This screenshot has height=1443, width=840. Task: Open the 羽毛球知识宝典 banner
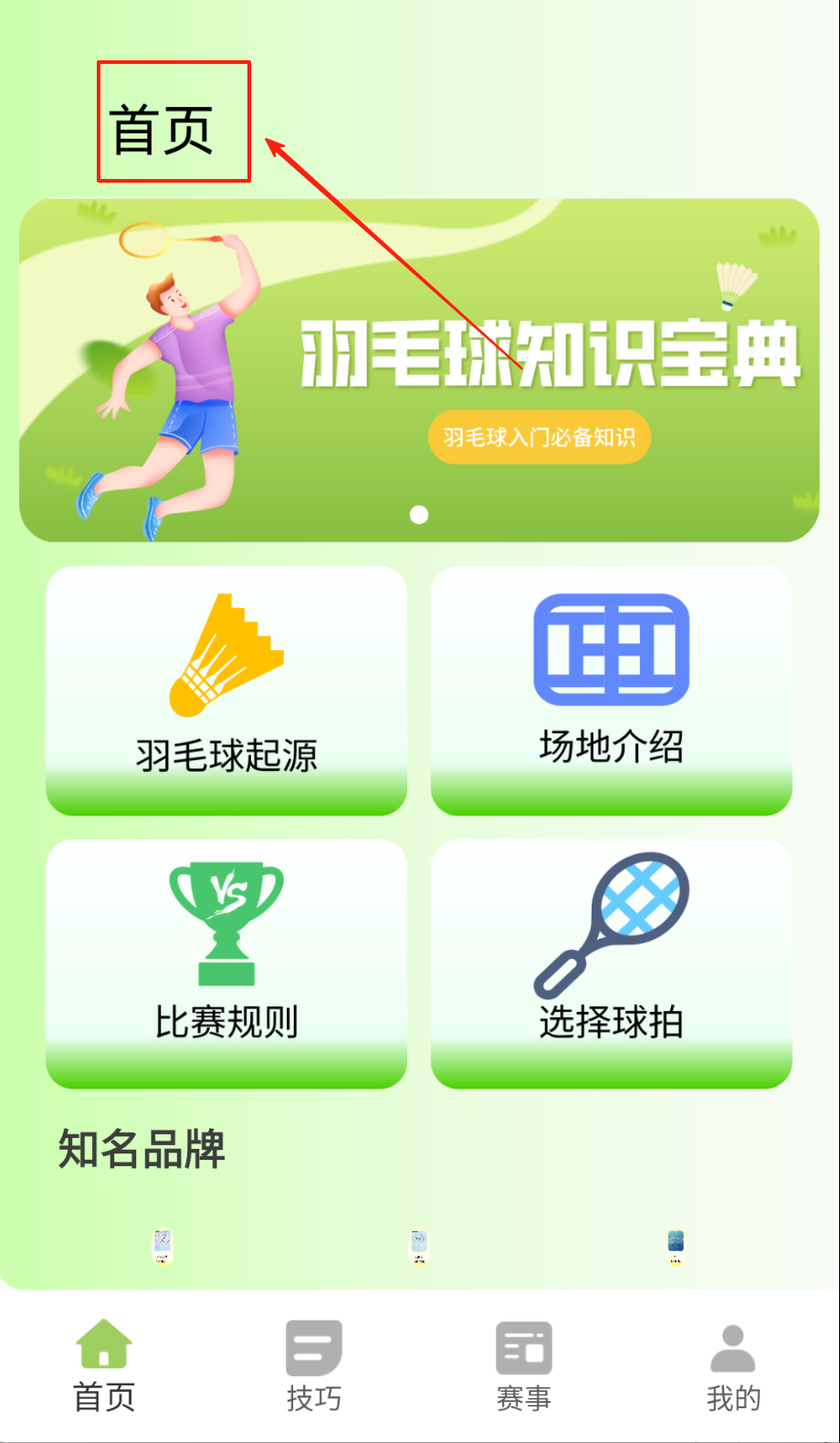(x=419, y=370)
